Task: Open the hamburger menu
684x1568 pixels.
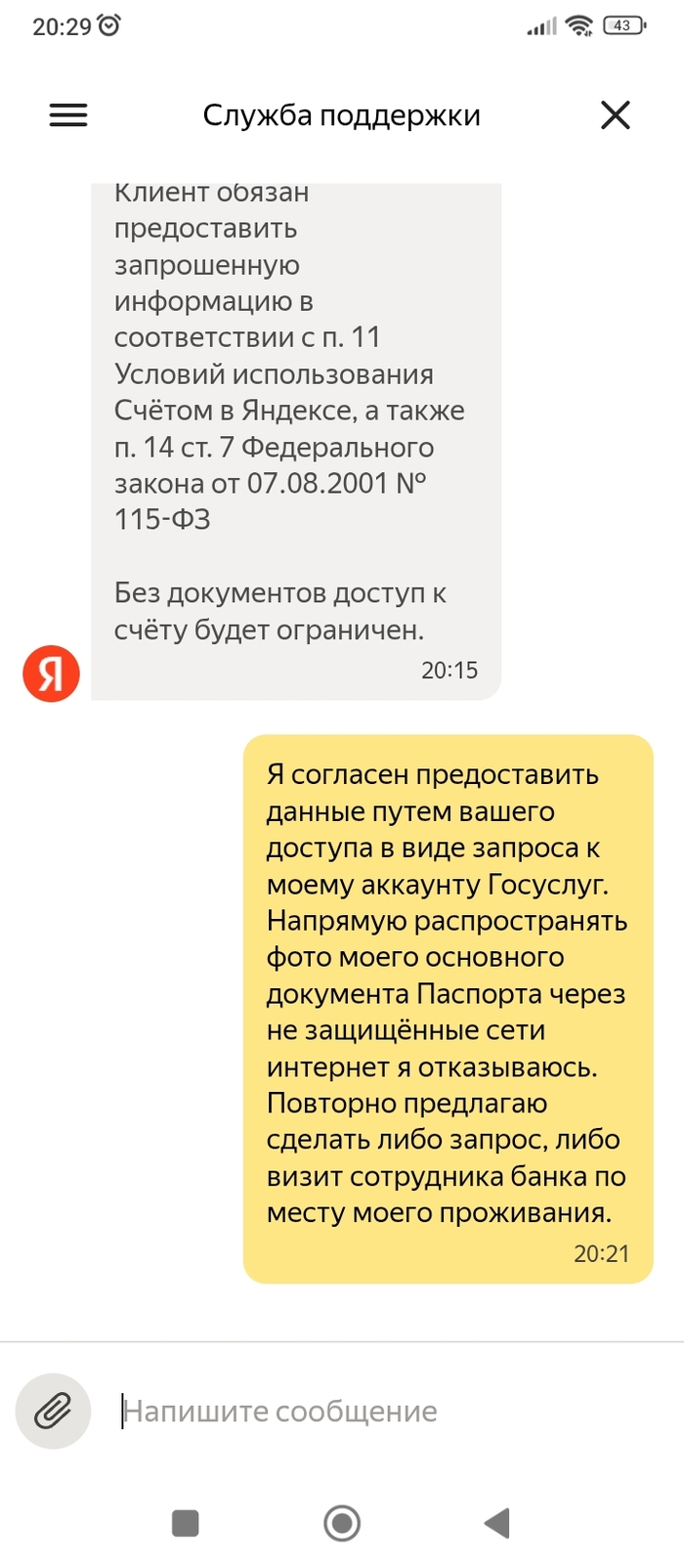Action: tap(68, 115)
